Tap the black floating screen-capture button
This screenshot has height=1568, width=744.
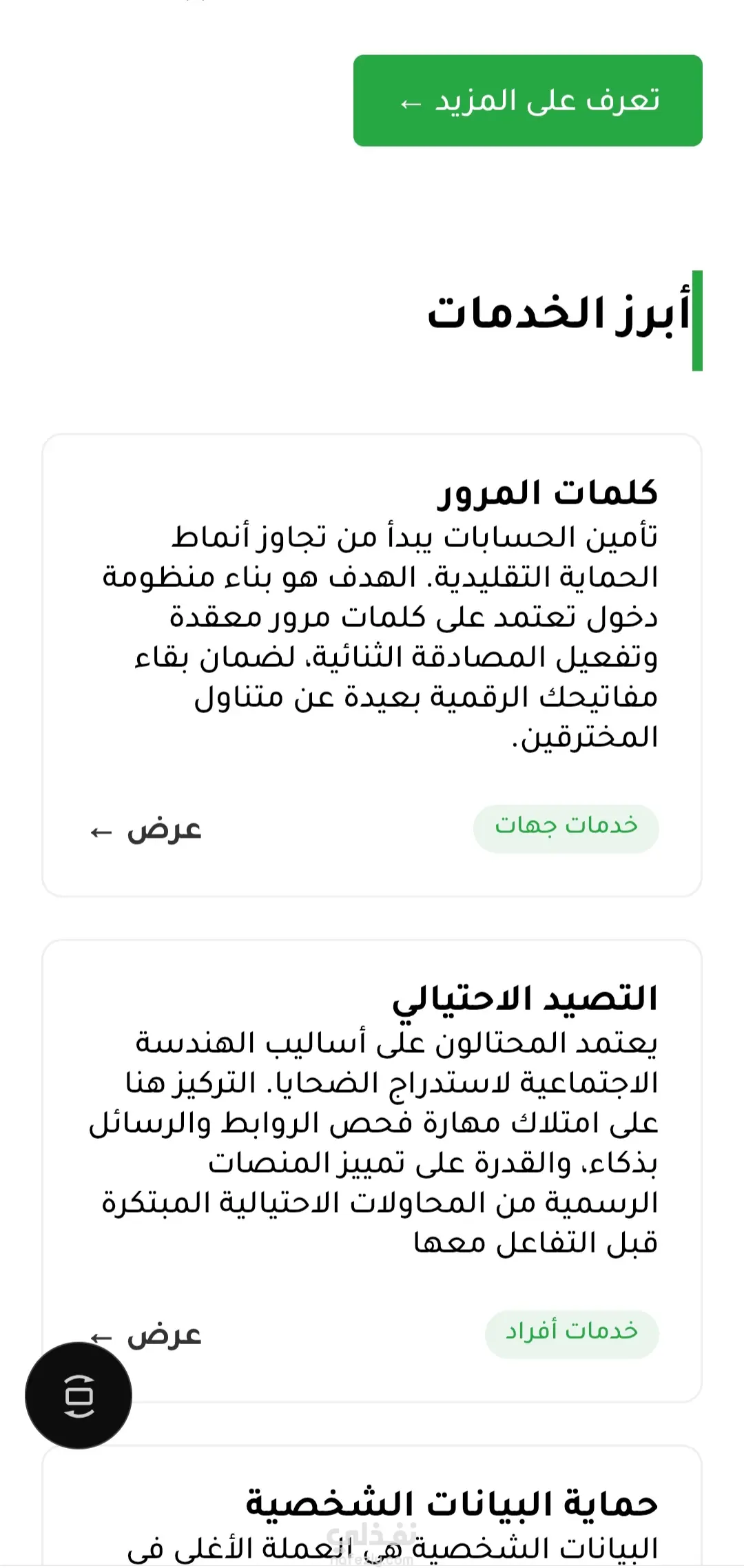[x=79, y=1396]
